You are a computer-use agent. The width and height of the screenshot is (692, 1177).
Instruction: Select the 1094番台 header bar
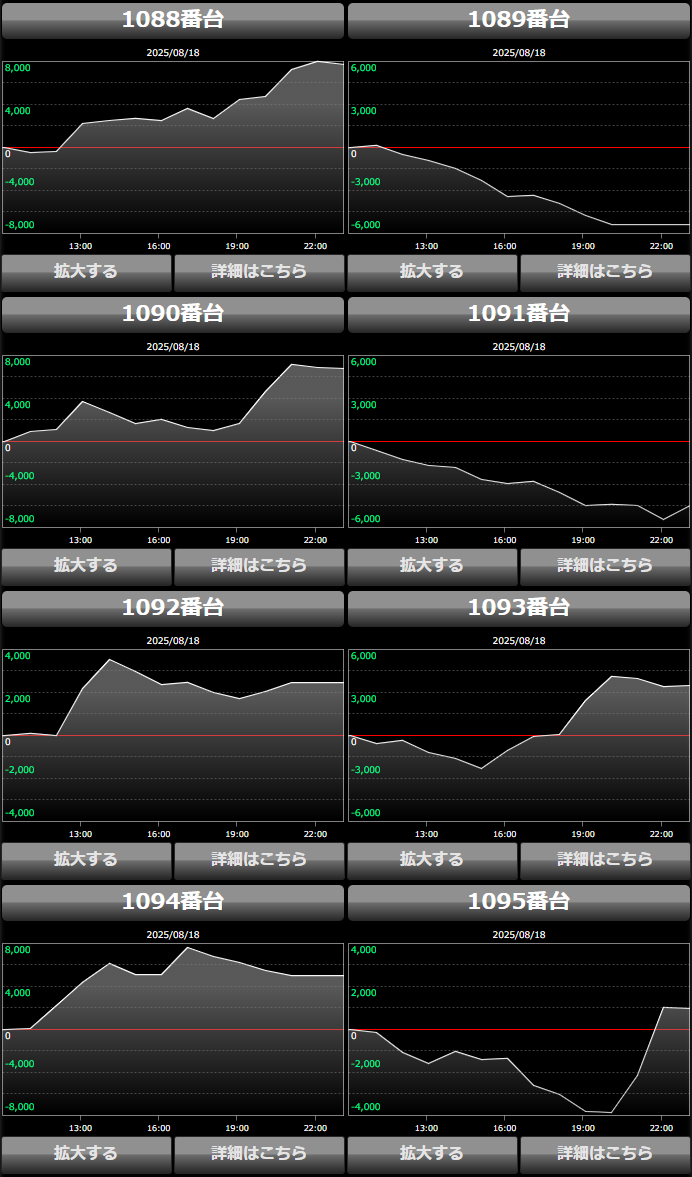click(173, 903)
